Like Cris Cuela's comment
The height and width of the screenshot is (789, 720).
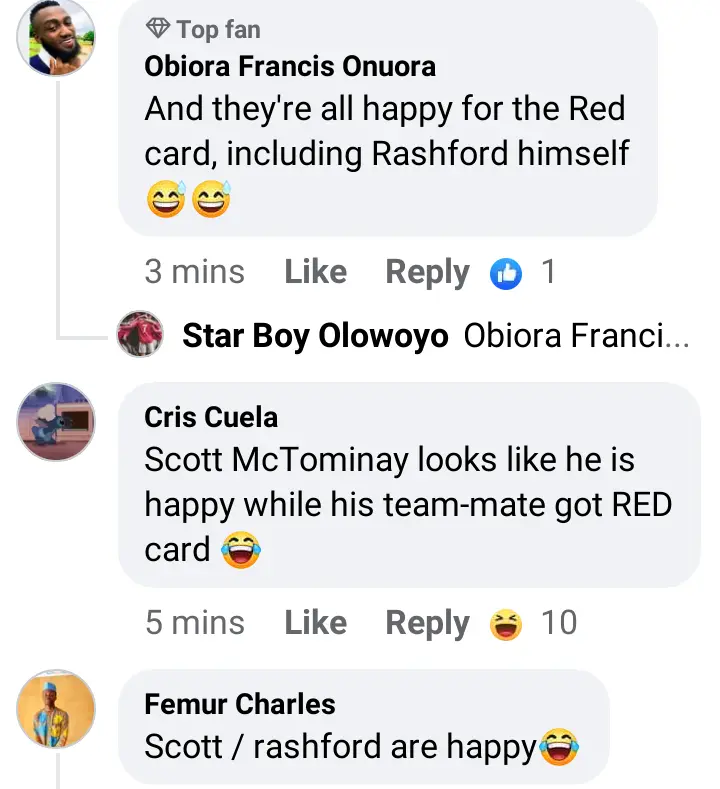pyautogui.click(x=315, y=623)
